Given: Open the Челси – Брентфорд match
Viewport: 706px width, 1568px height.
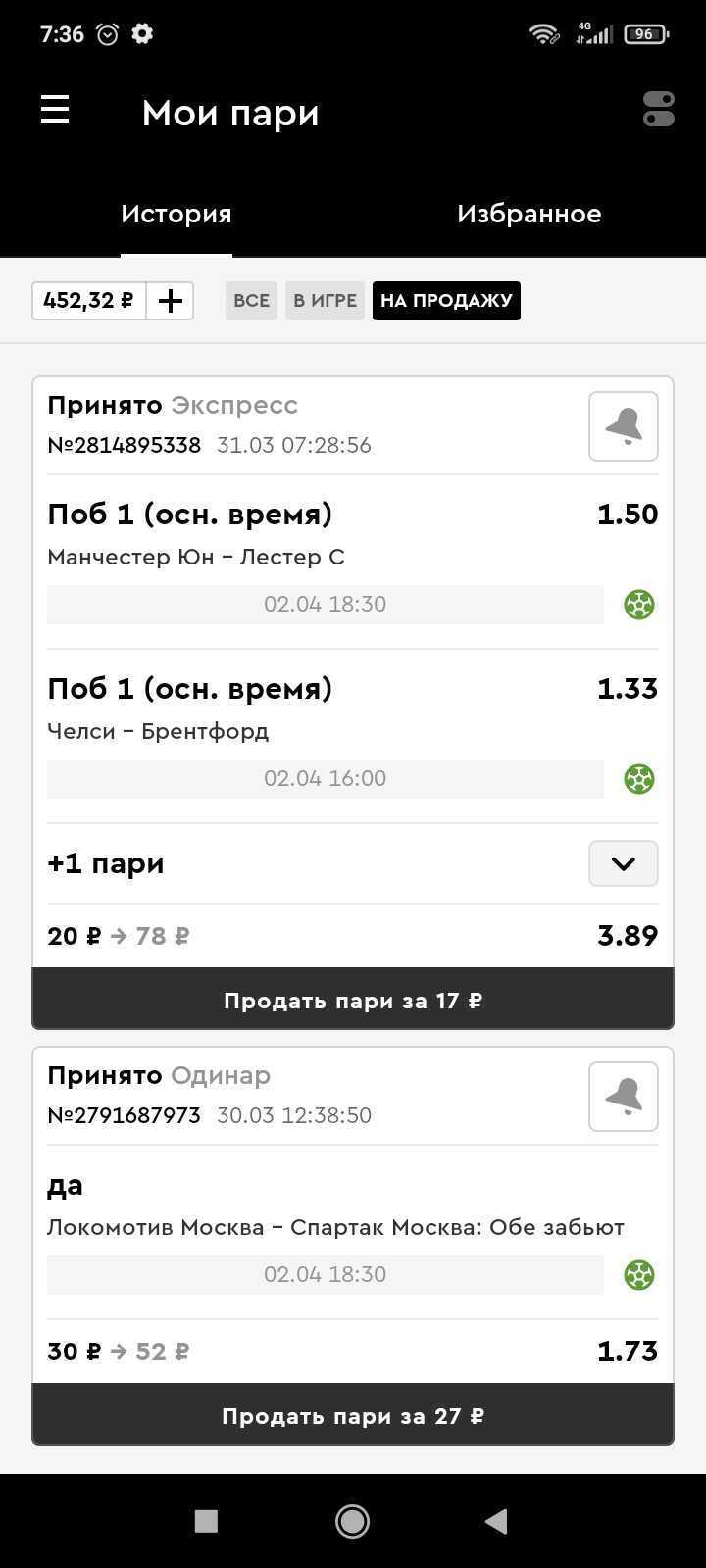Looking at the screenshot, I should click(x=158, y=731).
